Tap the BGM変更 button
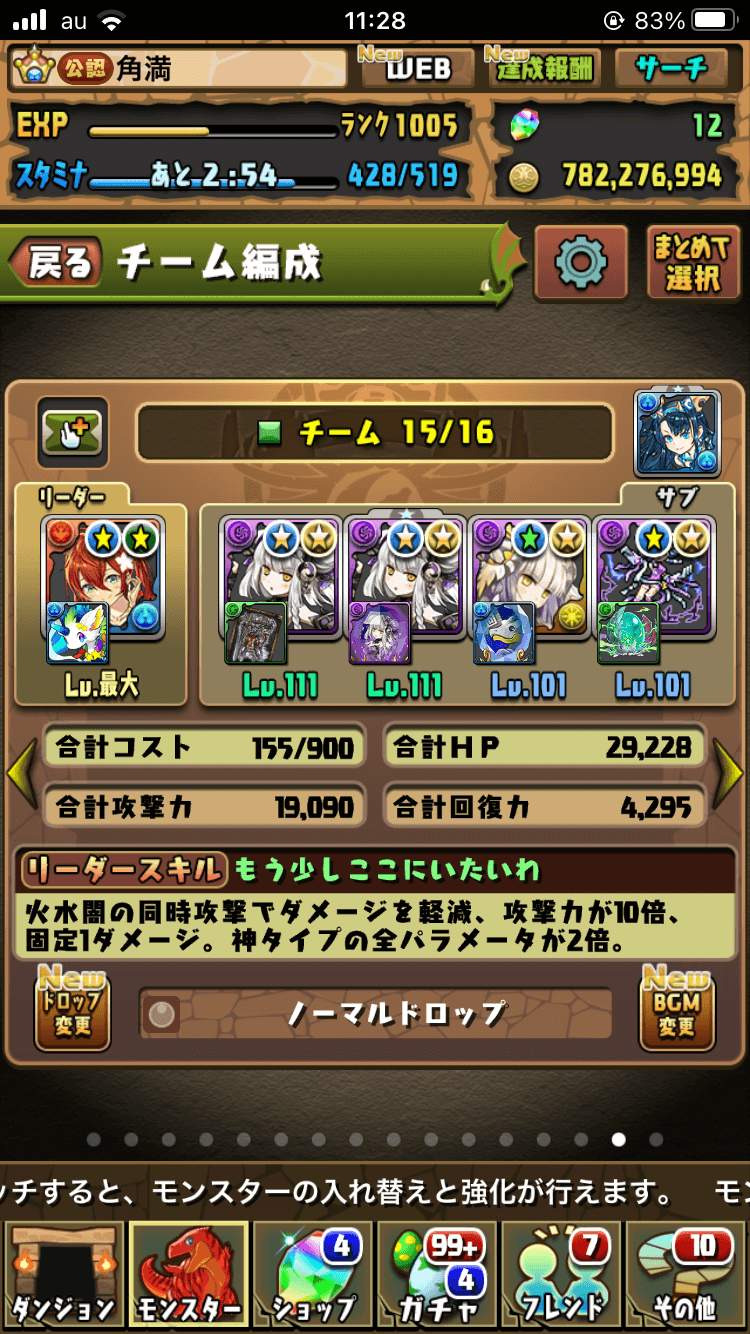The image size is (750, 1334). coord(677,1010)
